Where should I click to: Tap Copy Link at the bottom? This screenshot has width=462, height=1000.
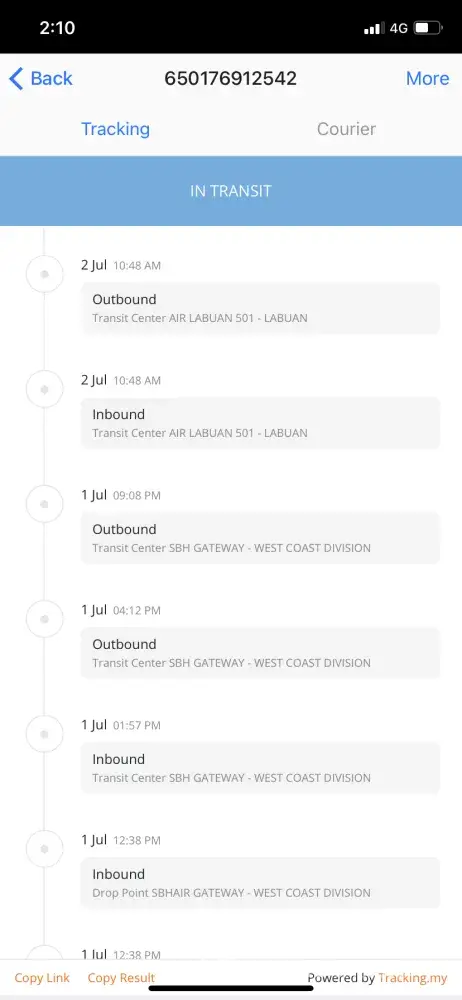(x=42, y=978)
